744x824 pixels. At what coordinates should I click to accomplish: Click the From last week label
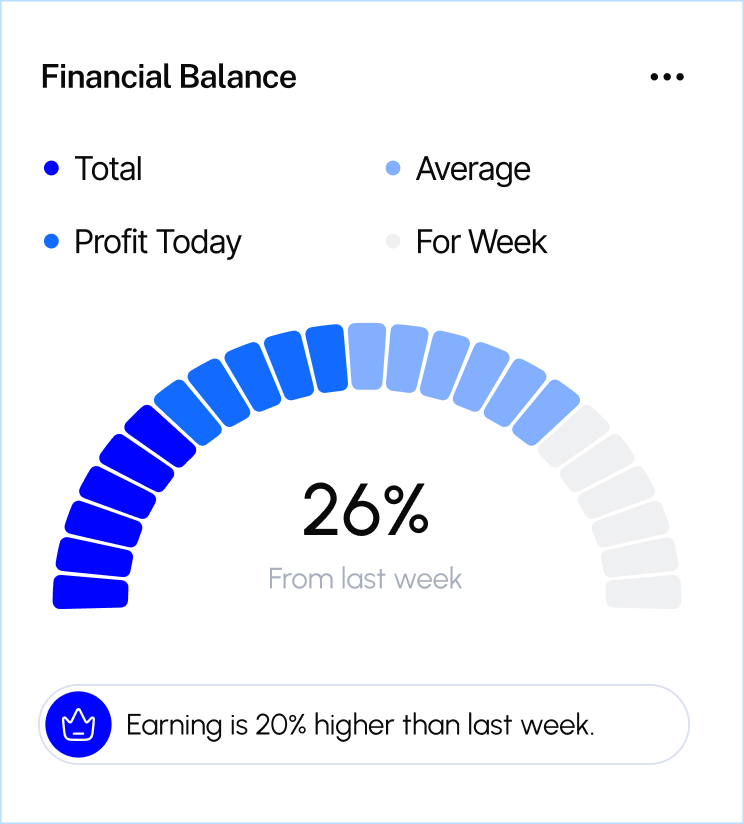365,578
